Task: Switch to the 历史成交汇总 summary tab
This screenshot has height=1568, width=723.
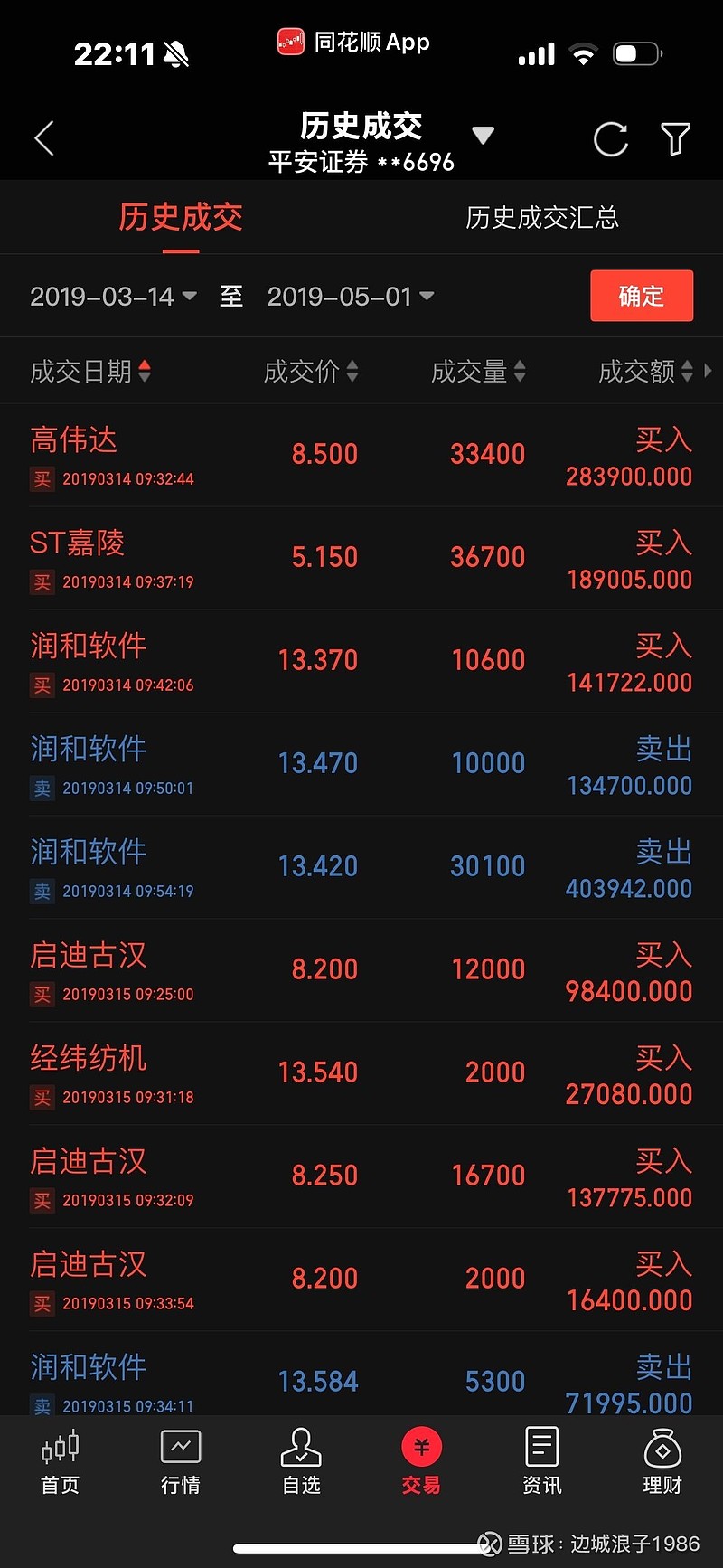Action: coord(540,217)
